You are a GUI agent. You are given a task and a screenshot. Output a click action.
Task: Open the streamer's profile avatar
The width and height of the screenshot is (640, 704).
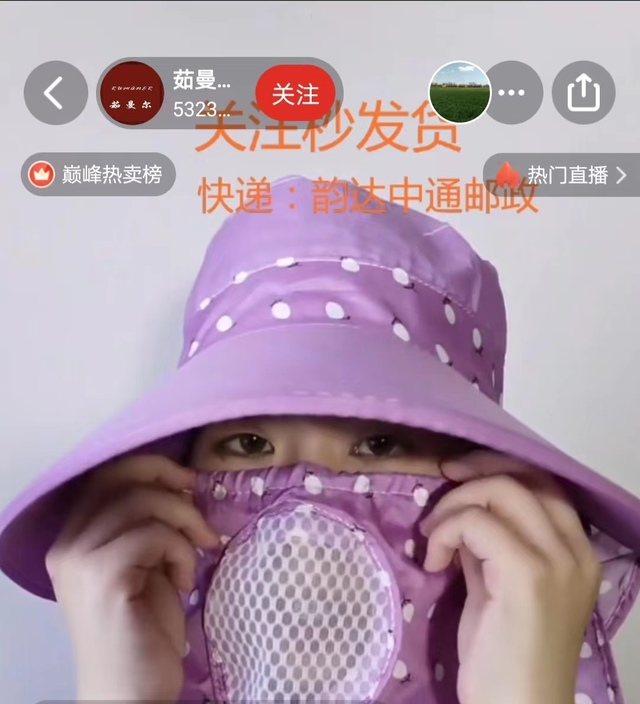point(133,93)
